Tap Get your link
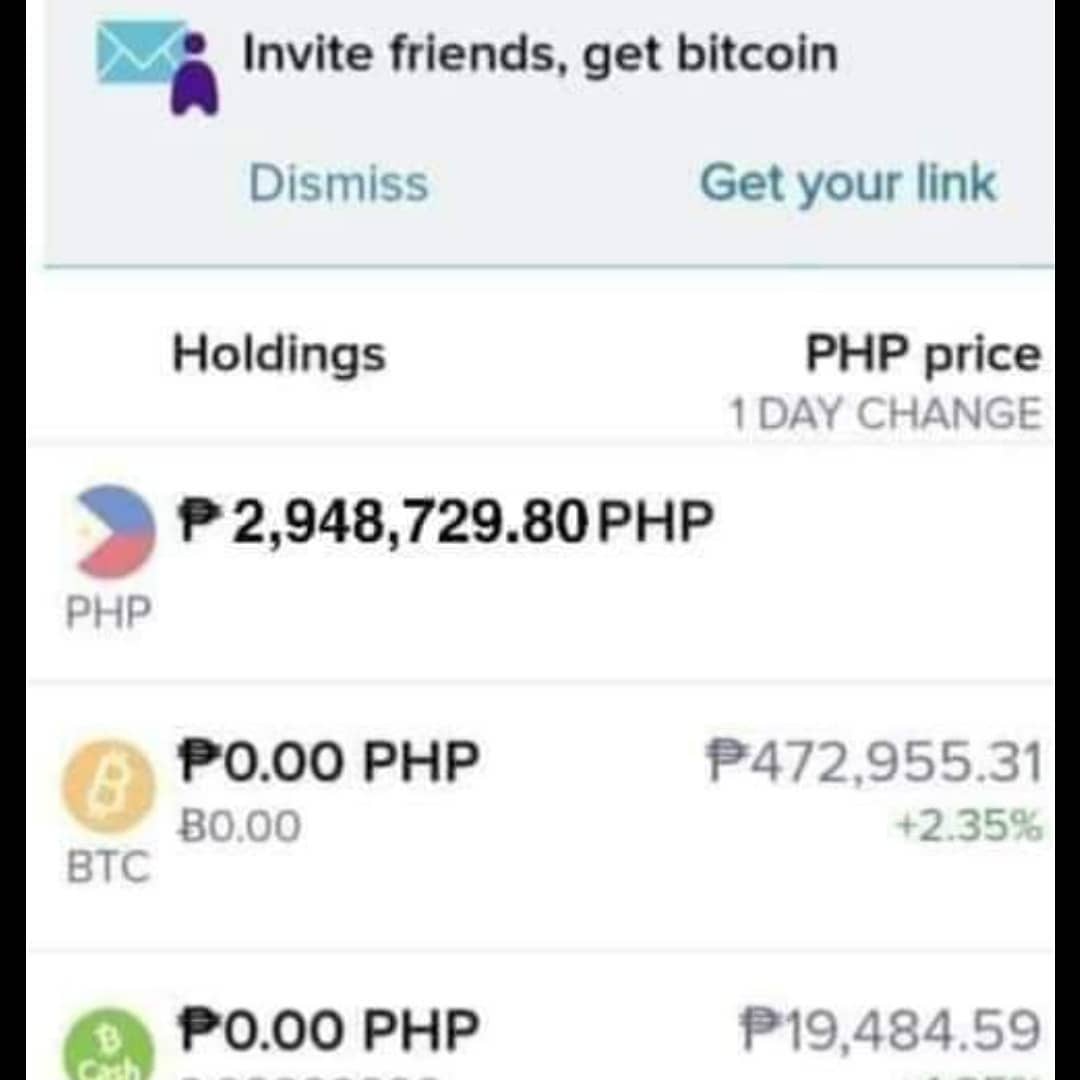 pyautogui.click(x=848, y=184)
